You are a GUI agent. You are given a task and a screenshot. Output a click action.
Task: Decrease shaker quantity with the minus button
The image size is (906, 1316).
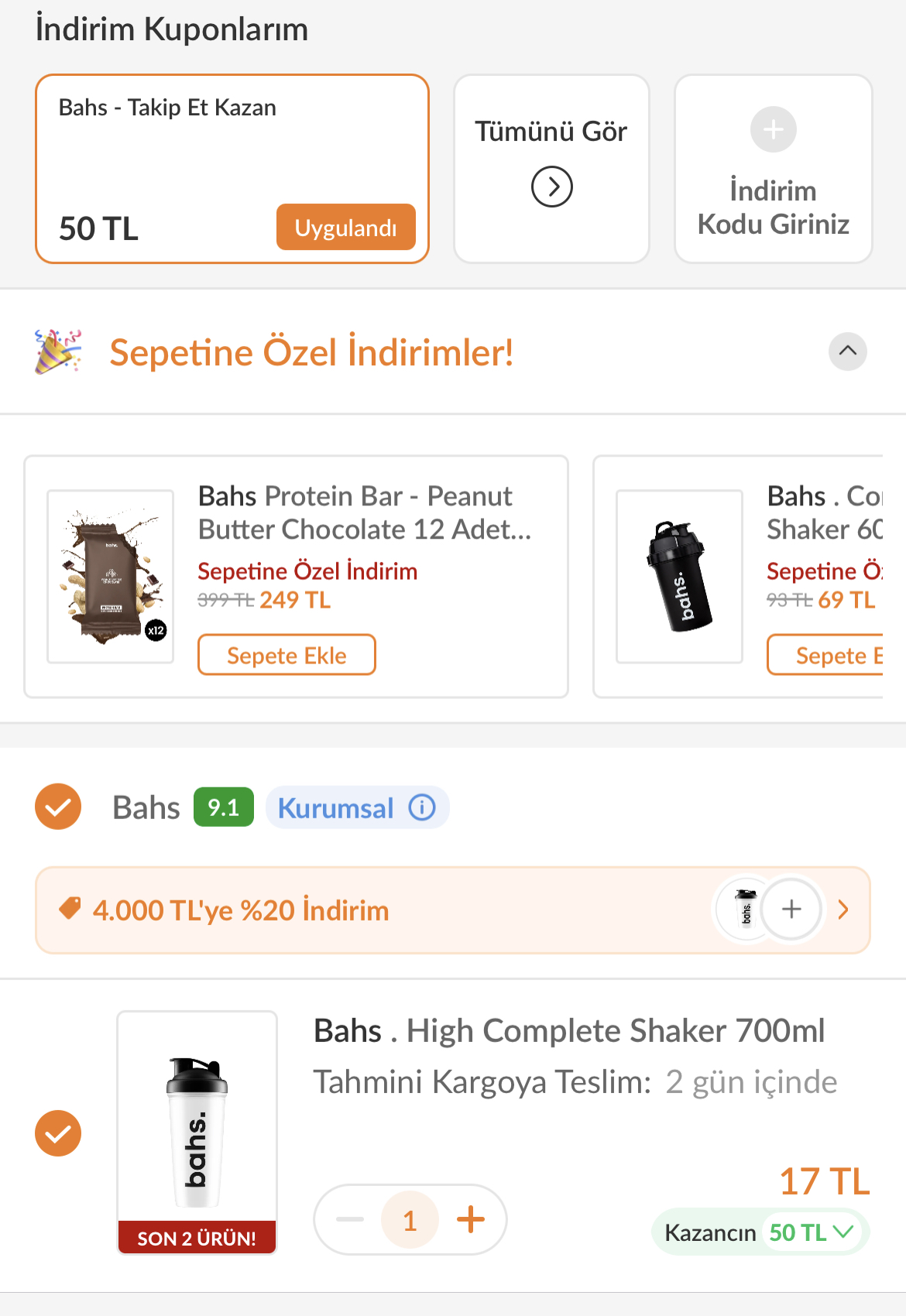350,1219
